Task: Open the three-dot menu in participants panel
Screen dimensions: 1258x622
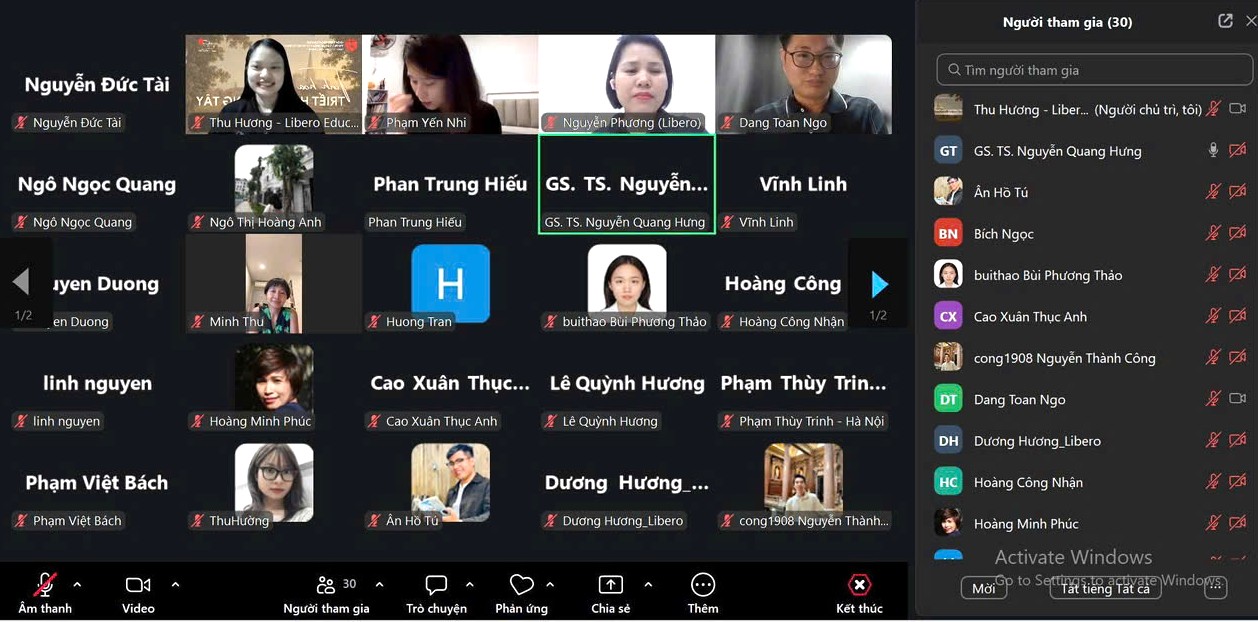Action: coord(1215,588)
